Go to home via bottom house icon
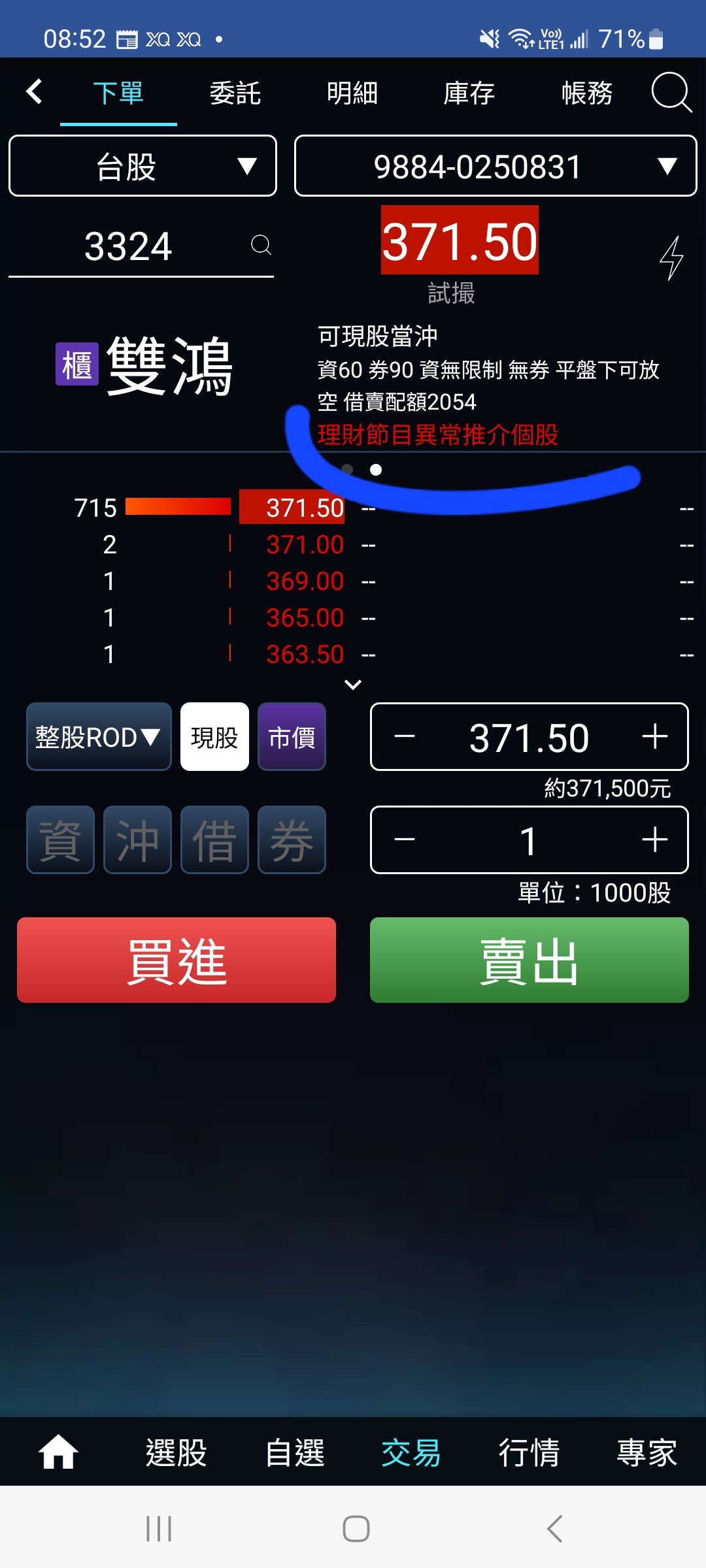This screenshot has width=706, height=1568. [58, 1452]
